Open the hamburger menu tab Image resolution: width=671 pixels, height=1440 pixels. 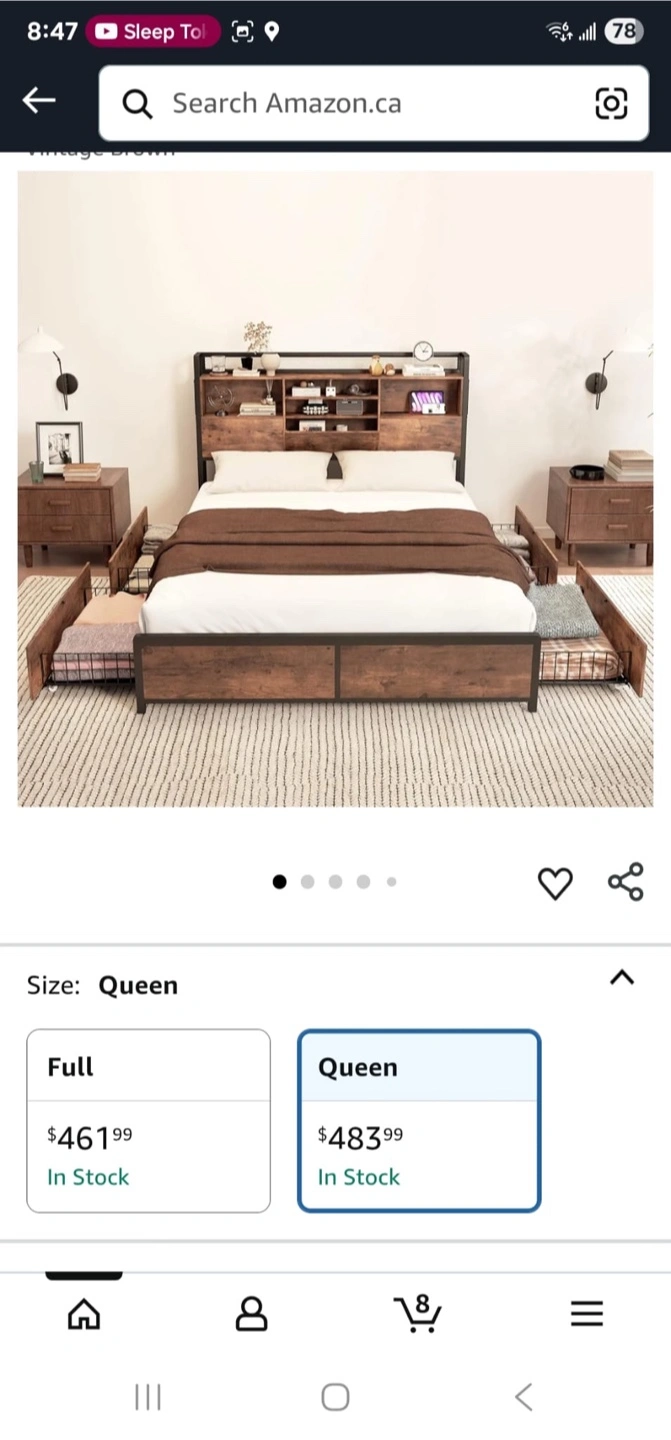587,1313
